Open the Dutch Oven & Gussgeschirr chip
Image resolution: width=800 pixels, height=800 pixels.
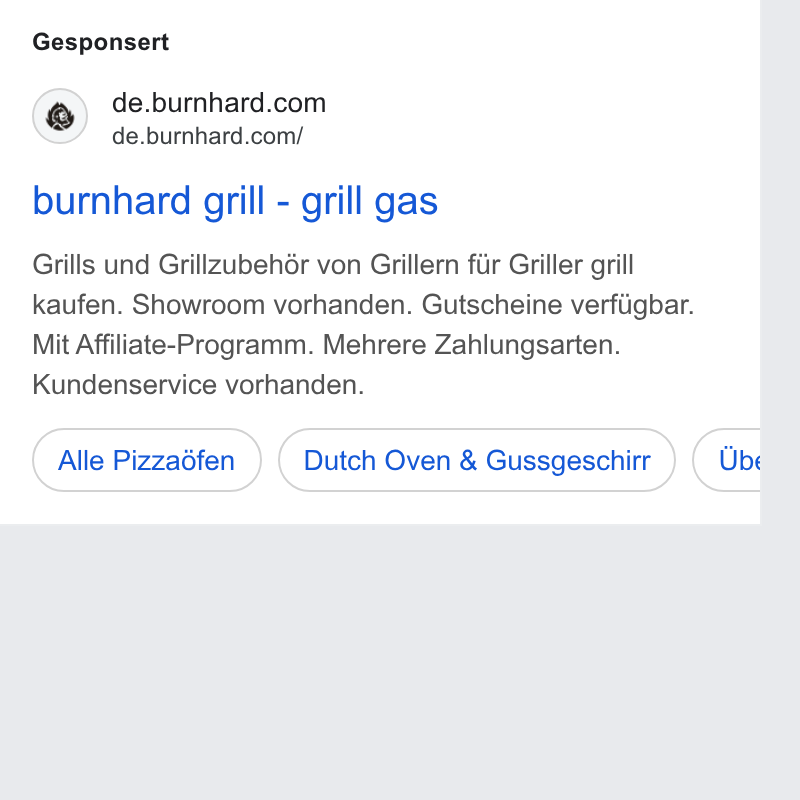pyautogui.click(x=477, y=460)
